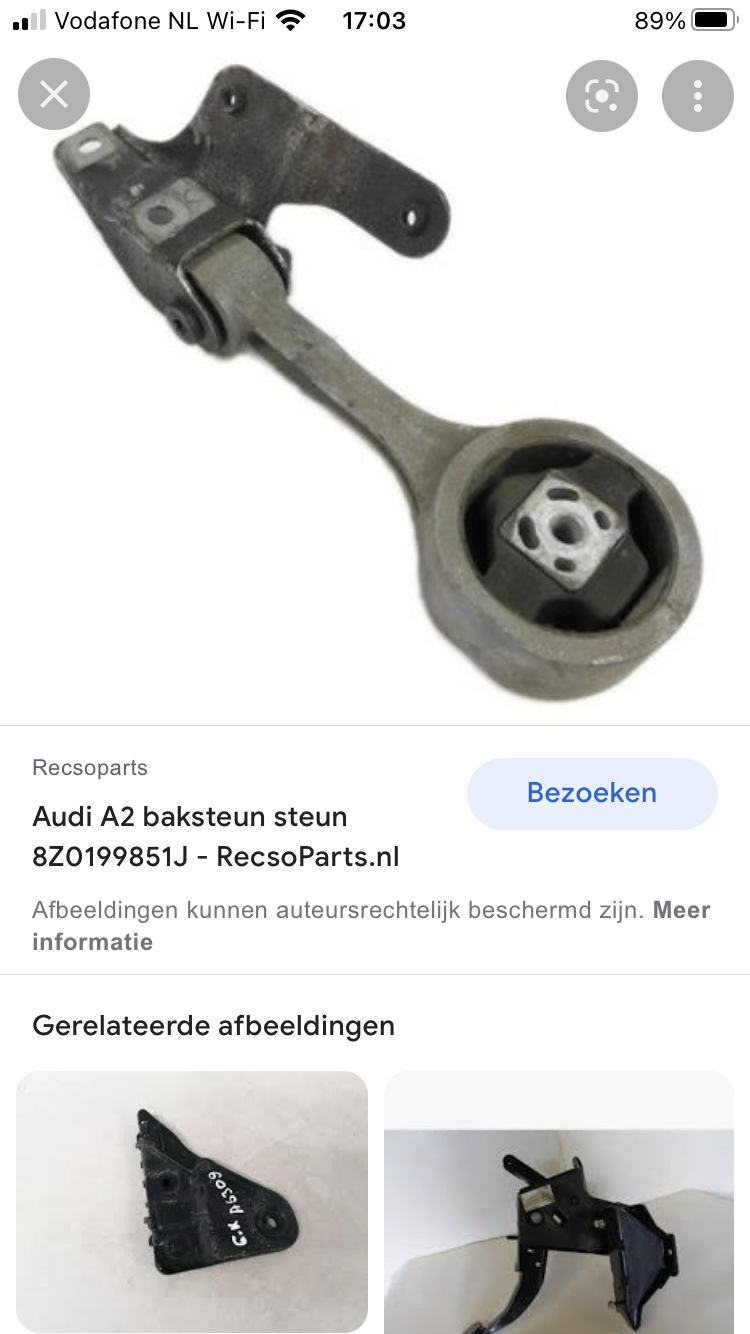Open the three-dot overflow menu
The image size is (750, 1334).
(697, 95)
